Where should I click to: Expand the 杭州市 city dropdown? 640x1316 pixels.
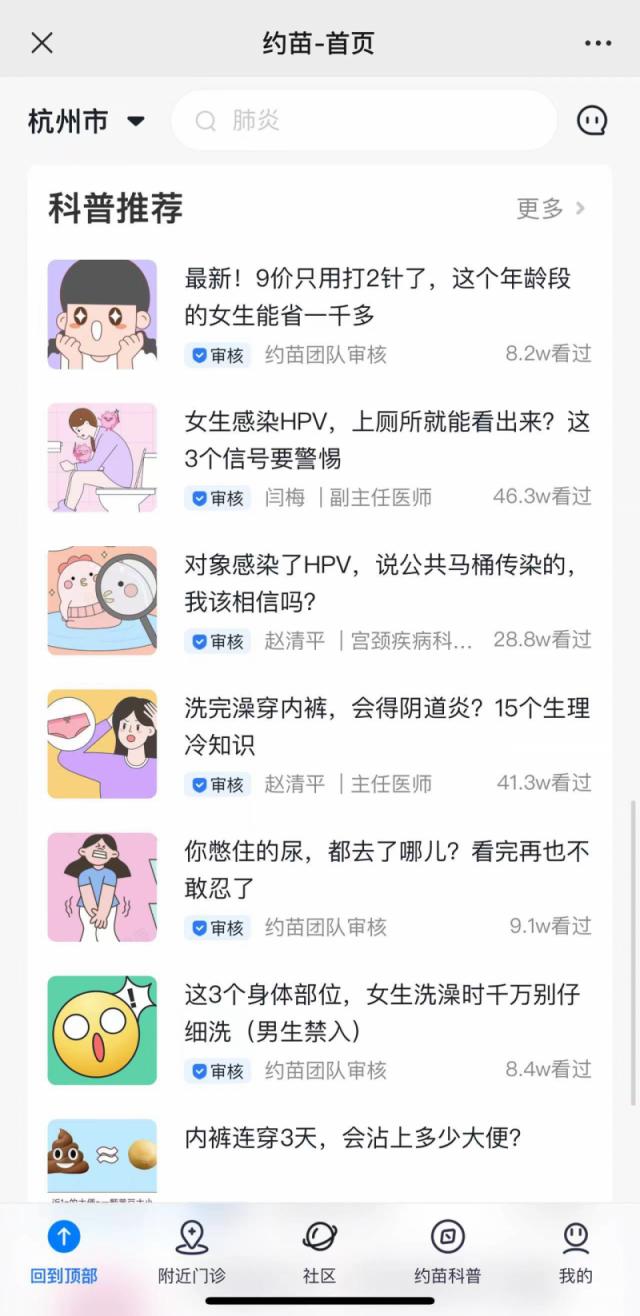(86, 122)
